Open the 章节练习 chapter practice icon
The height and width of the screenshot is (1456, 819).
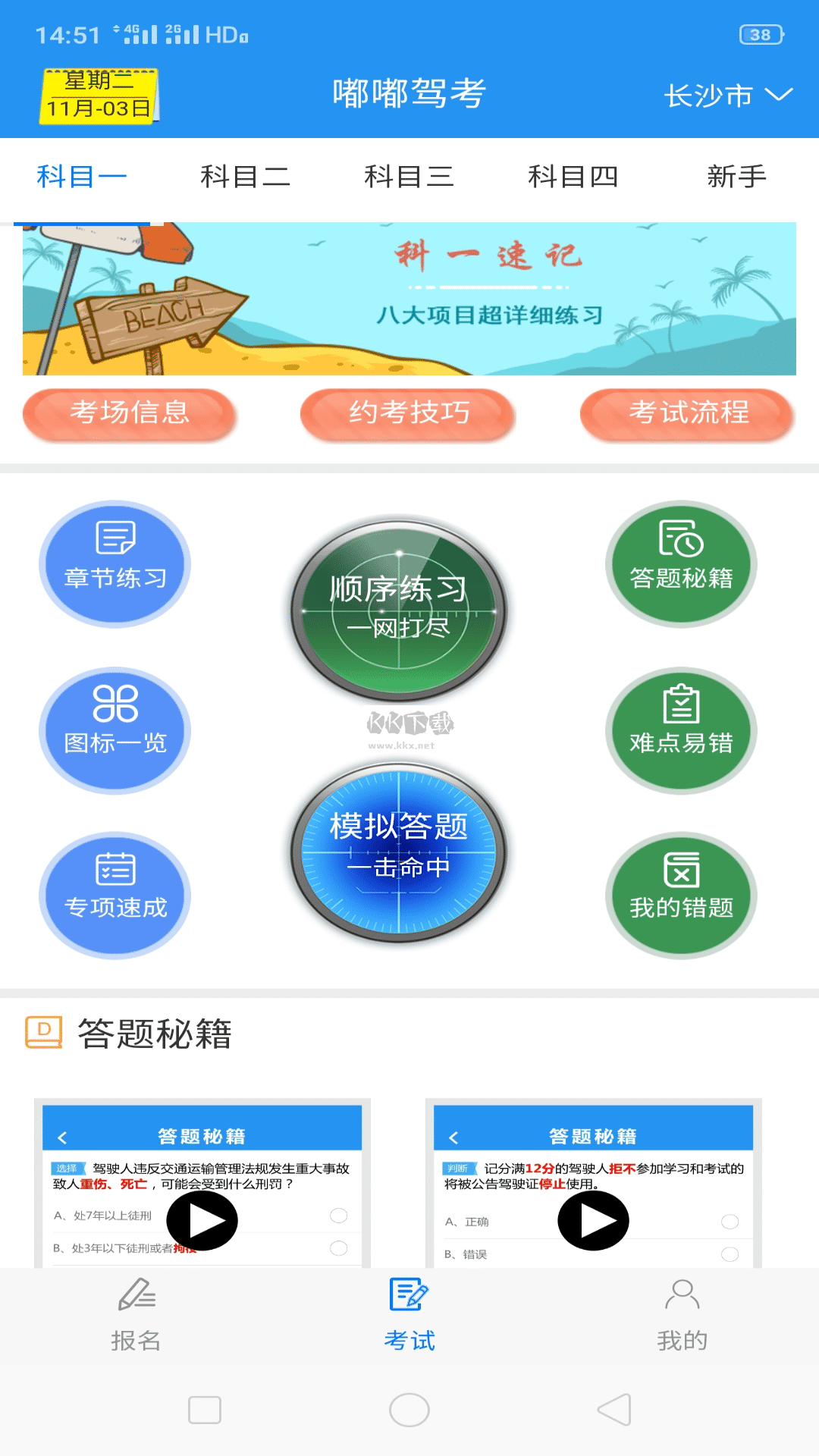click(x=114, y=563)
